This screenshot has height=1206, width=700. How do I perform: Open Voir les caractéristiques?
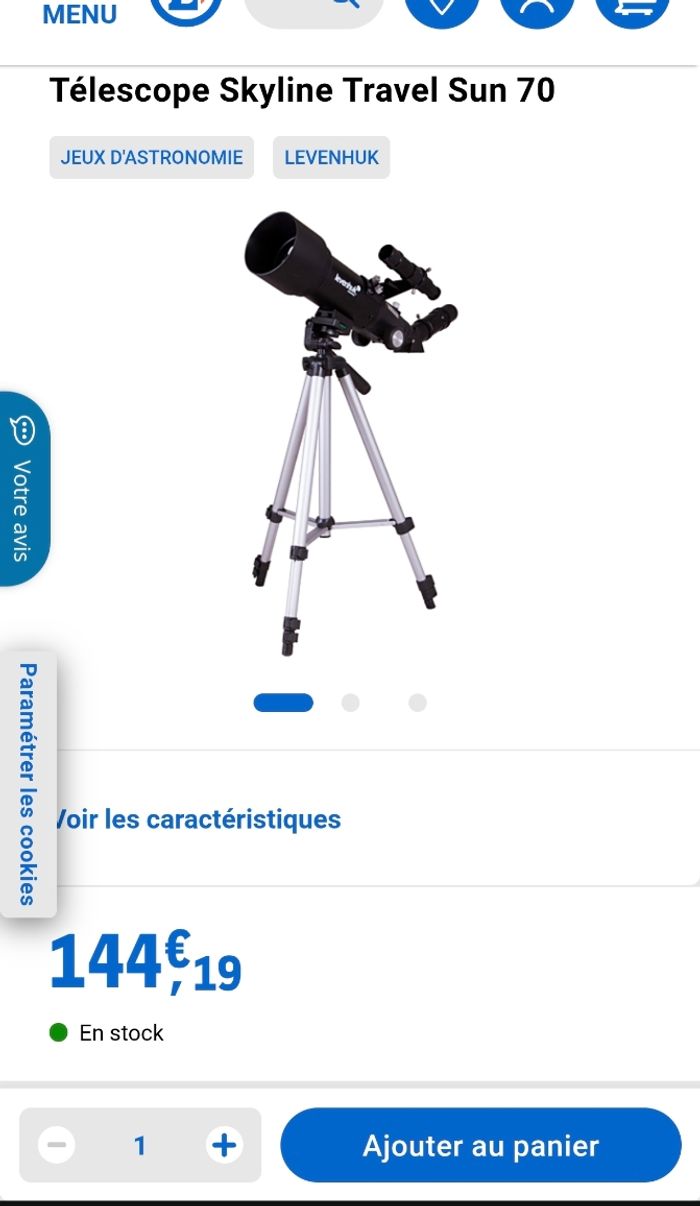click(x=198, y=819)
